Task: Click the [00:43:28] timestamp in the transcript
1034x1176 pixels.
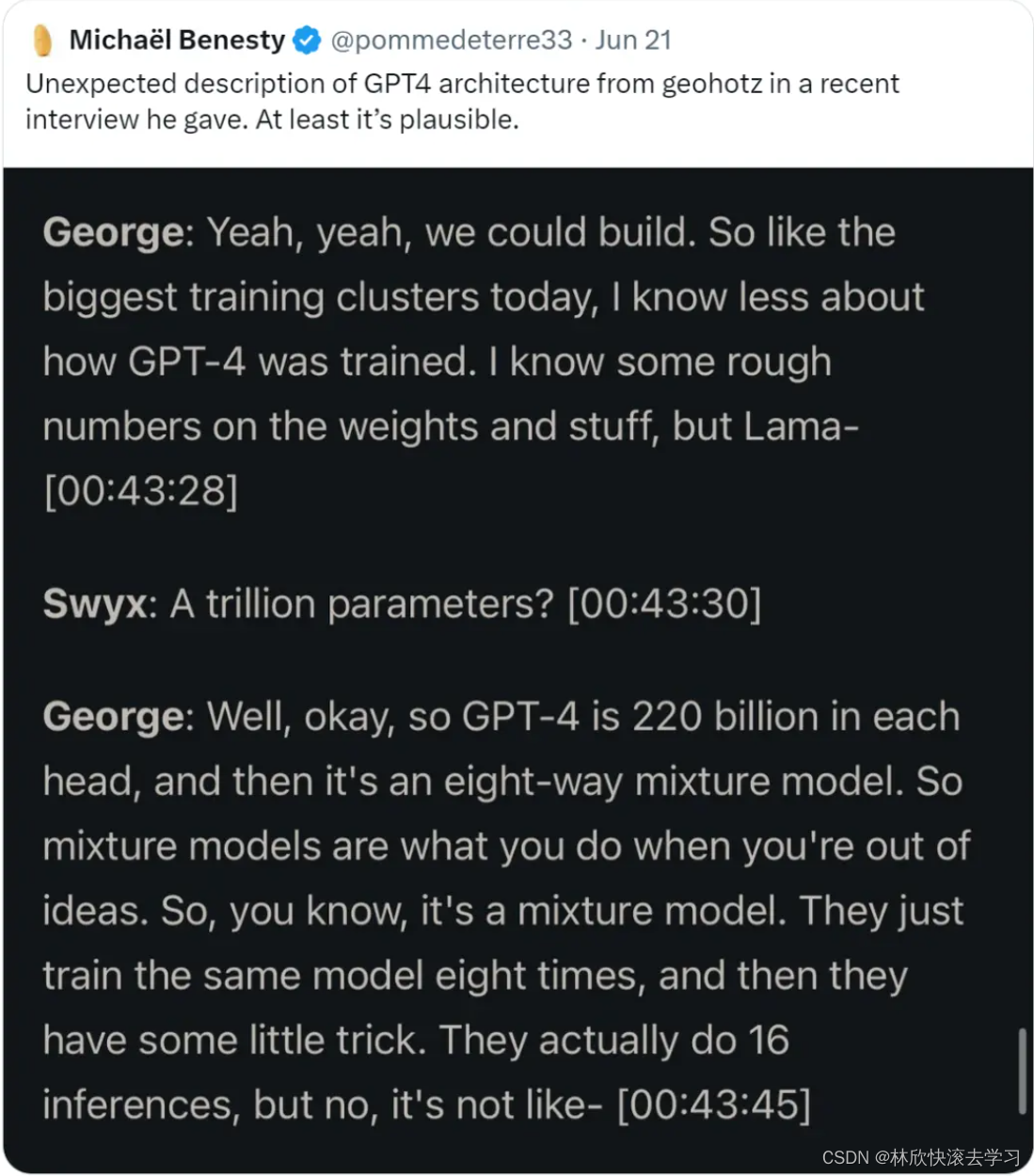Action: [139, 490]
